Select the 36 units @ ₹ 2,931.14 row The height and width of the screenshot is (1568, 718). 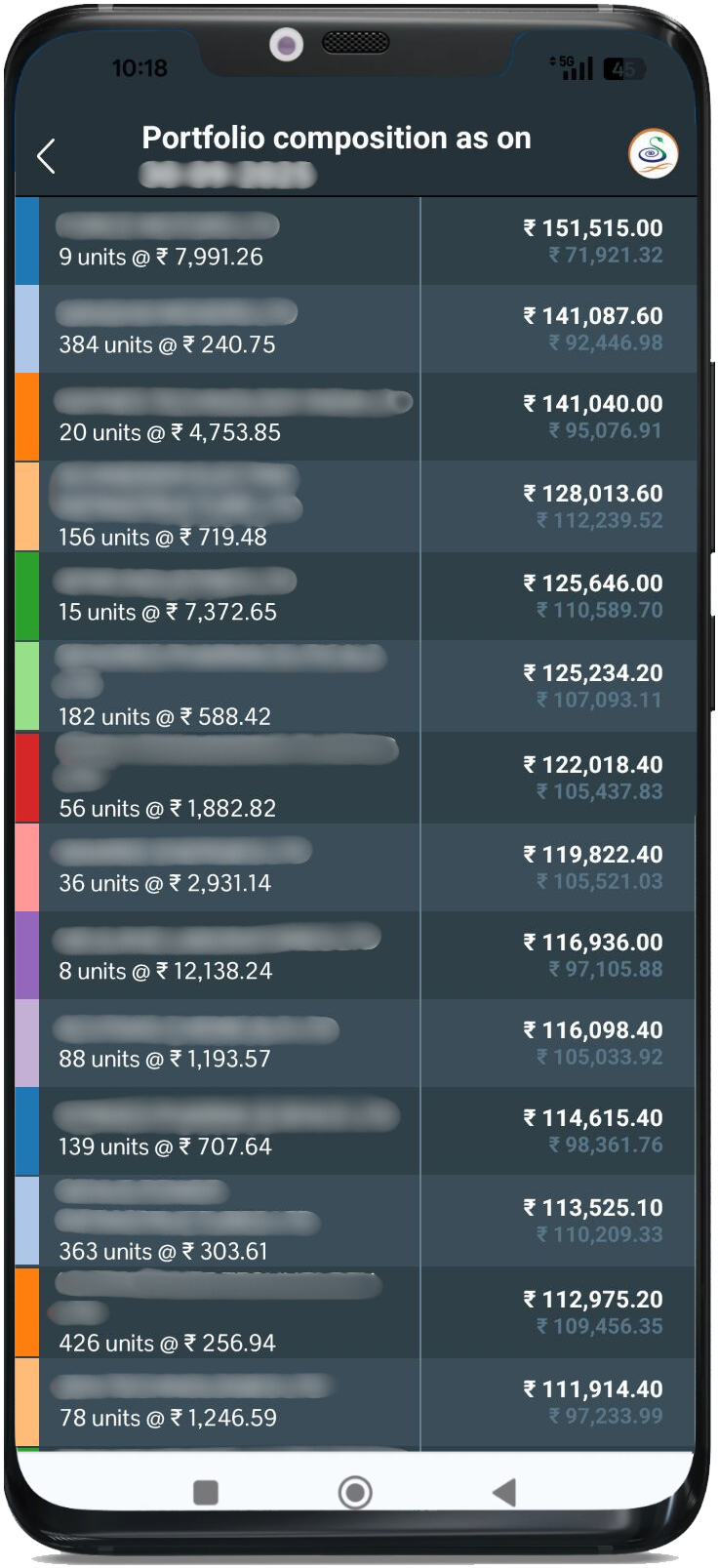click(356, 867)
